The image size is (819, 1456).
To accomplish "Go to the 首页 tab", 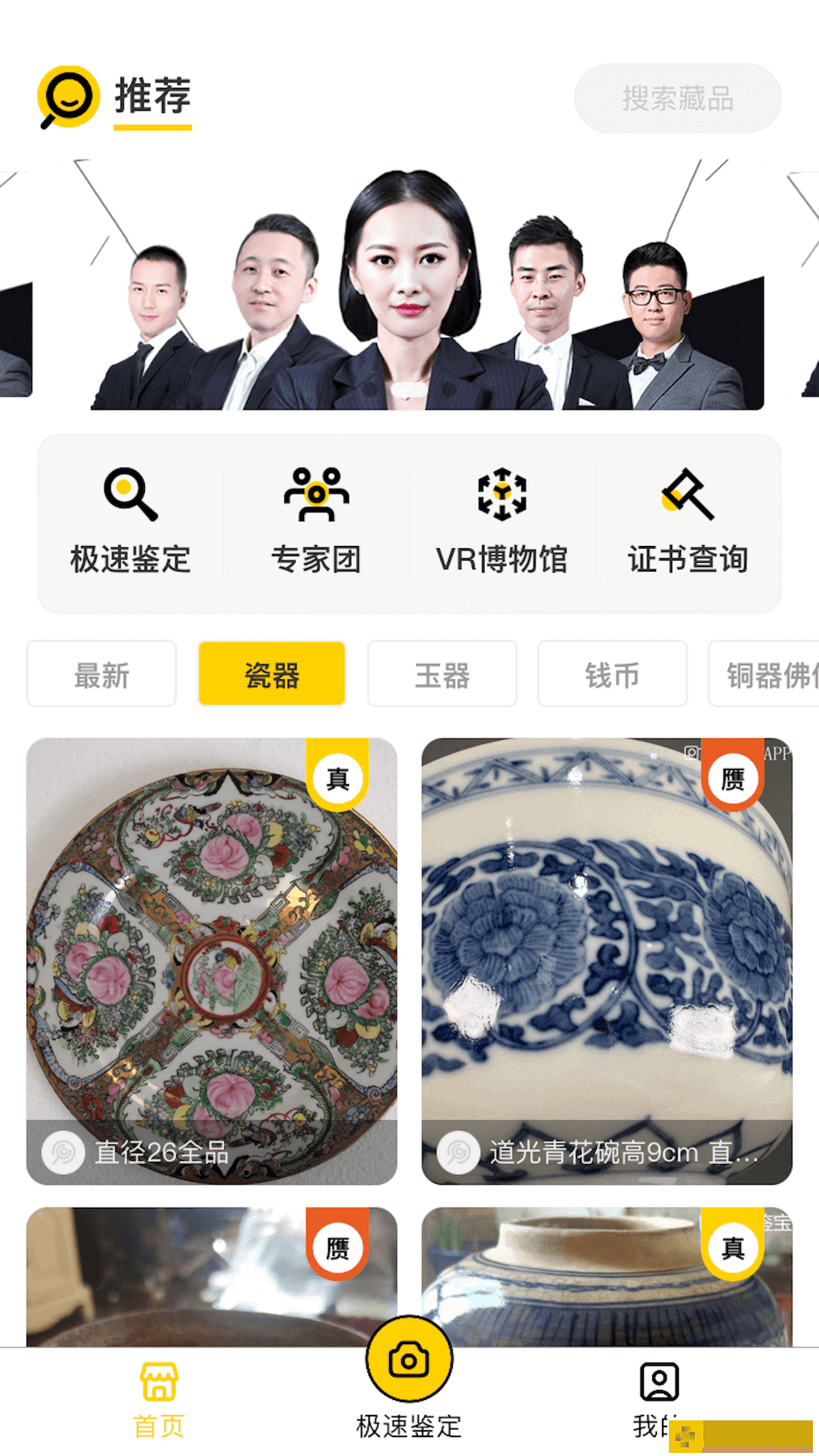I will pyautogui.click(x=158, y=1399).
